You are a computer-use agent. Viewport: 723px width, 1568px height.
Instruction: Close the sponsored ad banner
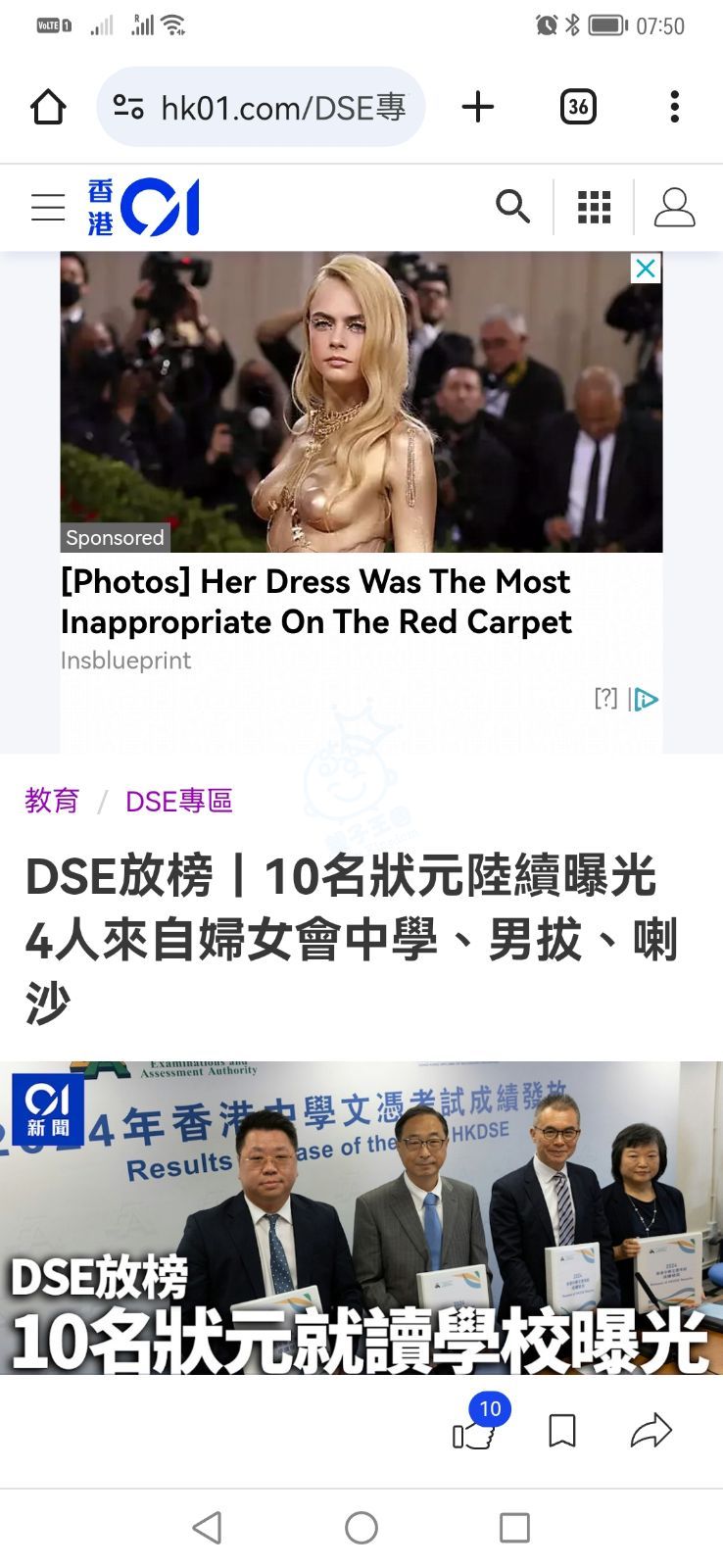(646, 269)
